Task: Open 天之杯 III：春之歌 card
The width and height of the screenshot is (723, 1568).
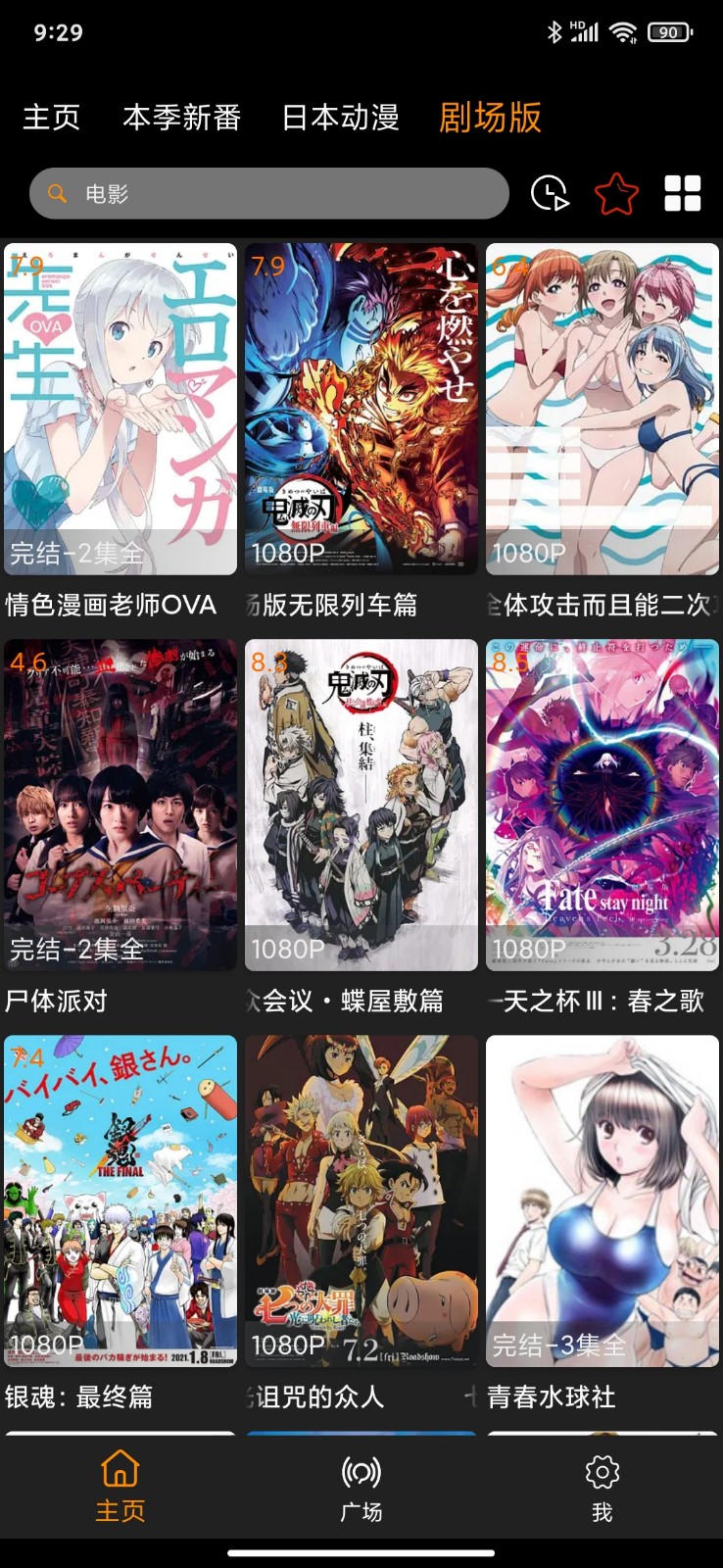Action: point(602,805)
